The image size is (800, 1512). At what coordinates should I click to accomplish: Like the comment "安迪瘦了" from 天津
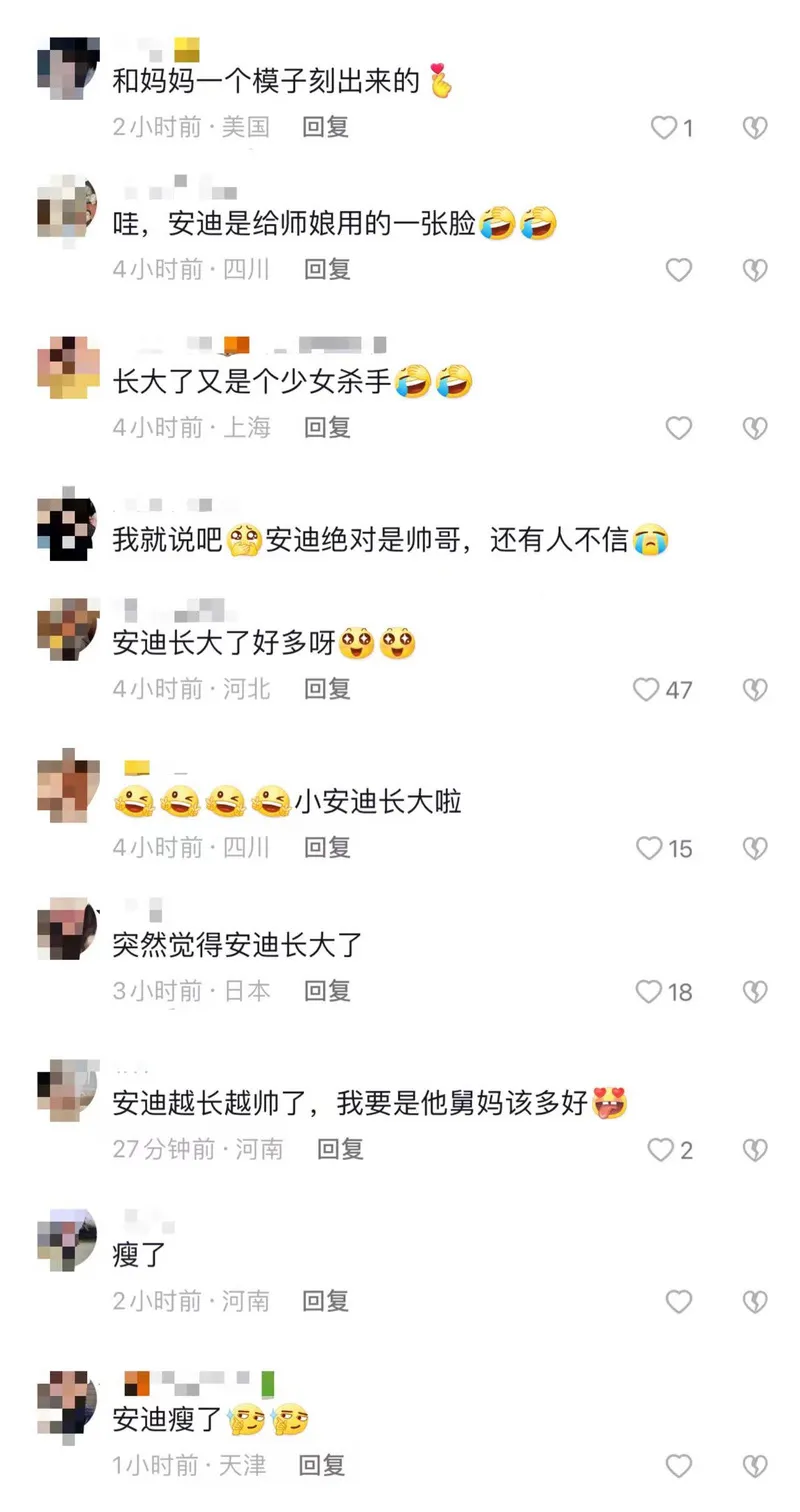coord(679,1467)
